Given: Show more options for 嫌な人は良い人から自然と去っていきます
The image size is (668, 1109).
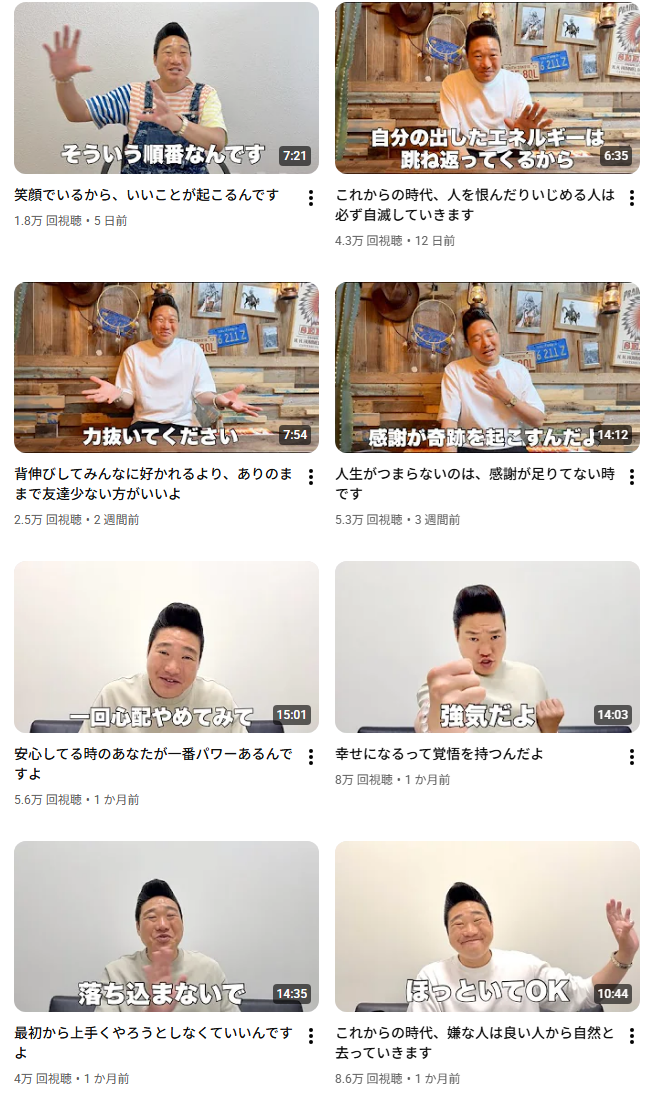Looking at the screenshot, I should [631, 1036].
